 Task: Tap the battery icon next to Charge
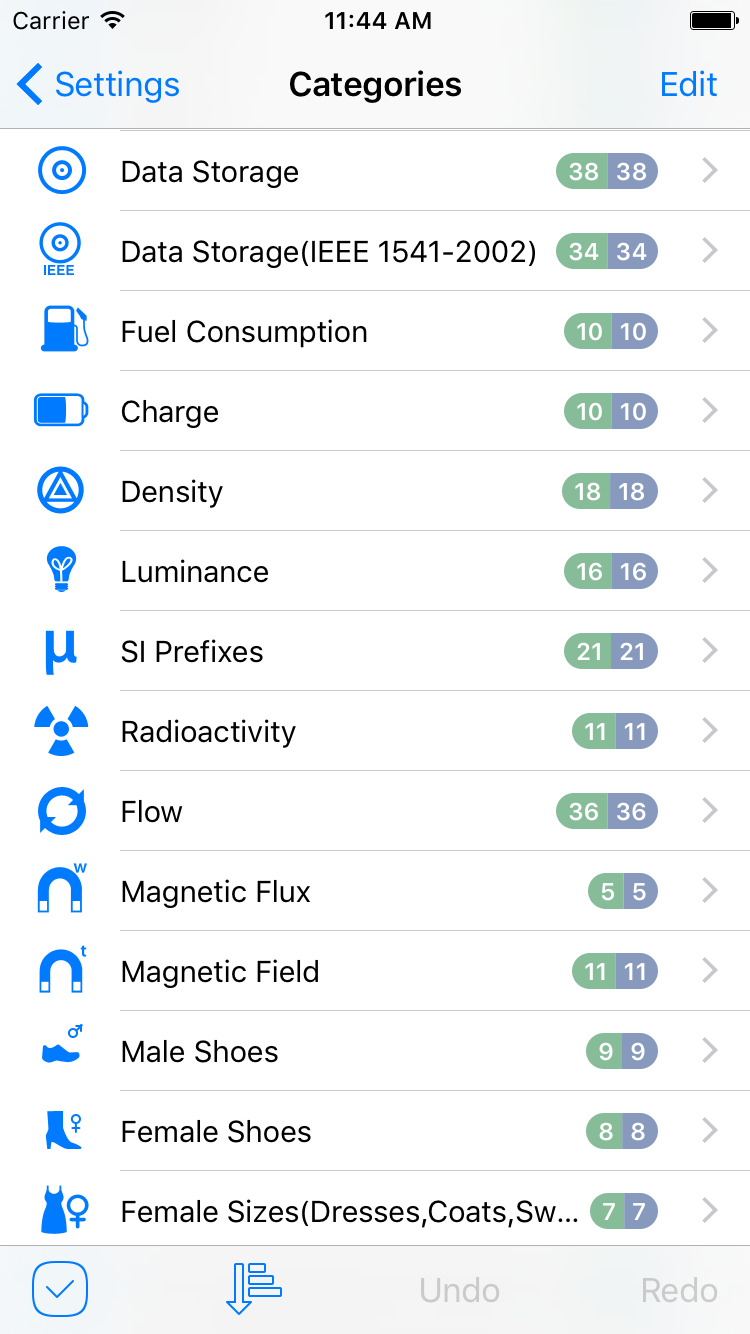tap(60, 411)
